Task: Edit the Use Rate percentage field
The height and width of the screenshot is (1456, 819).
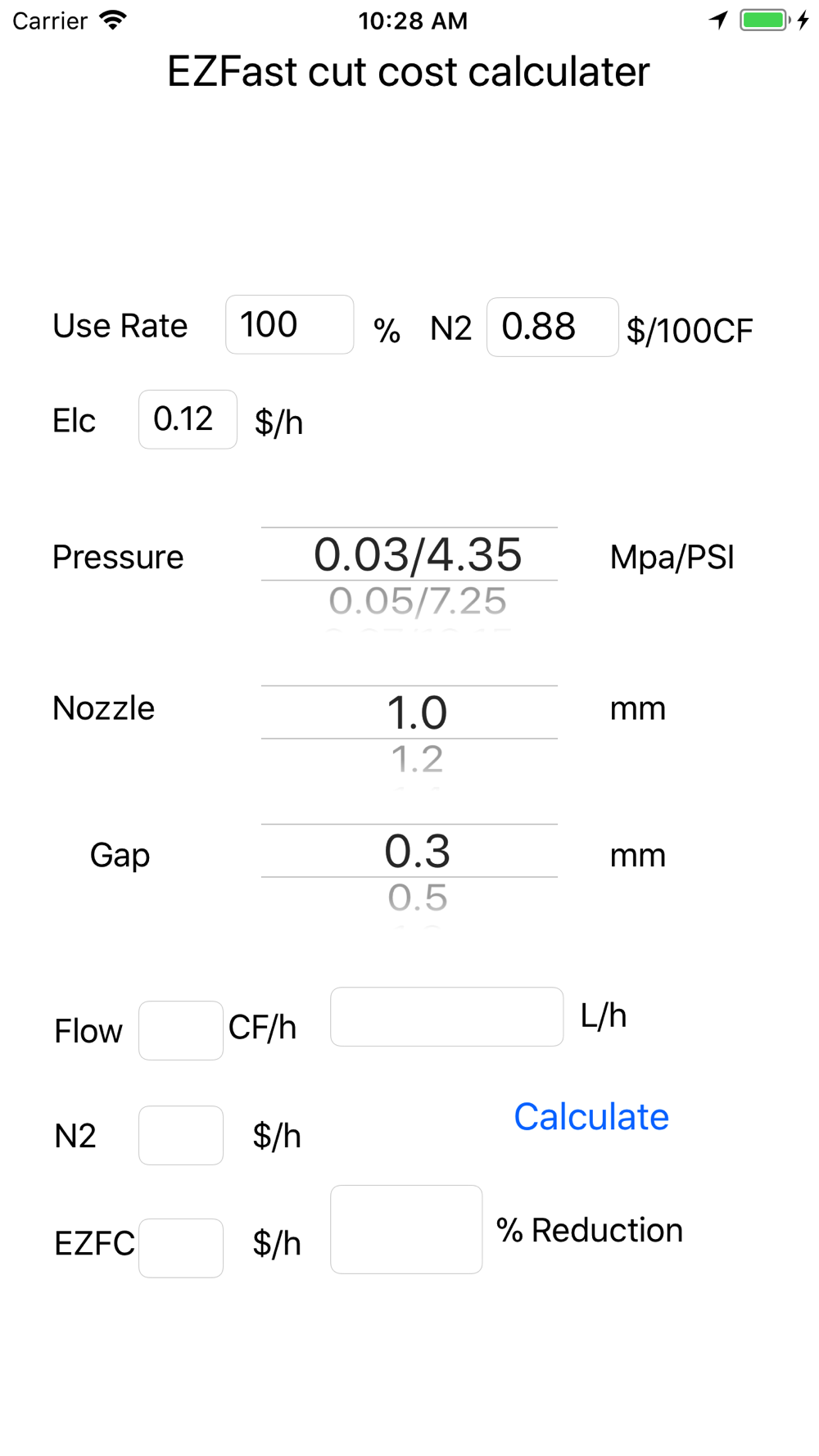Action: [x=290, y=324]
